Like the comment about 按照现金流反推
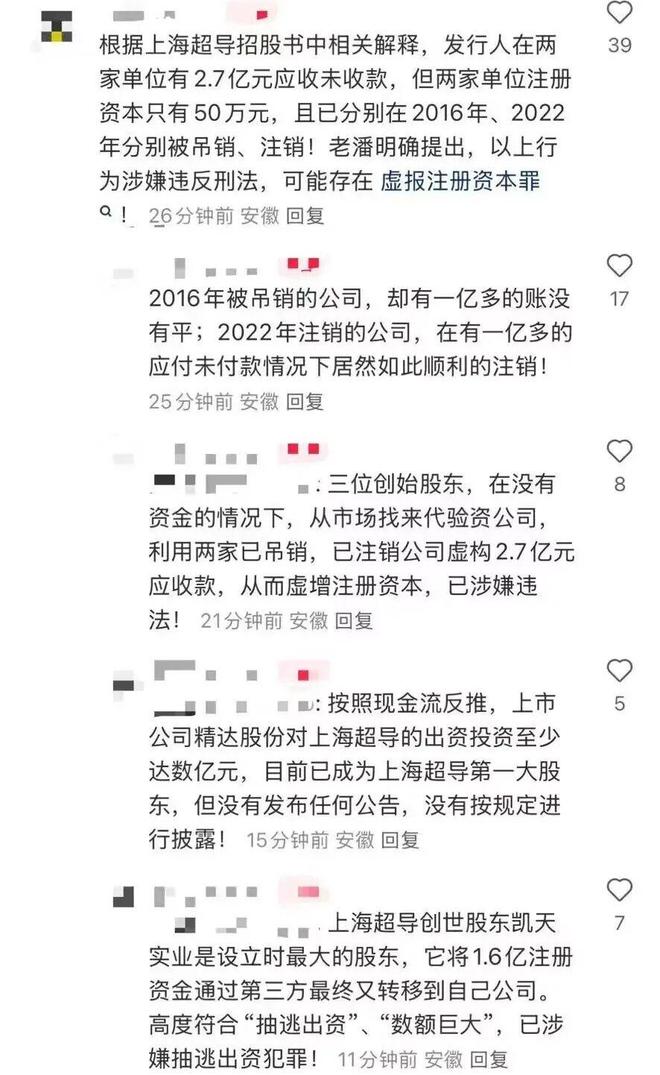 [620, 671]
